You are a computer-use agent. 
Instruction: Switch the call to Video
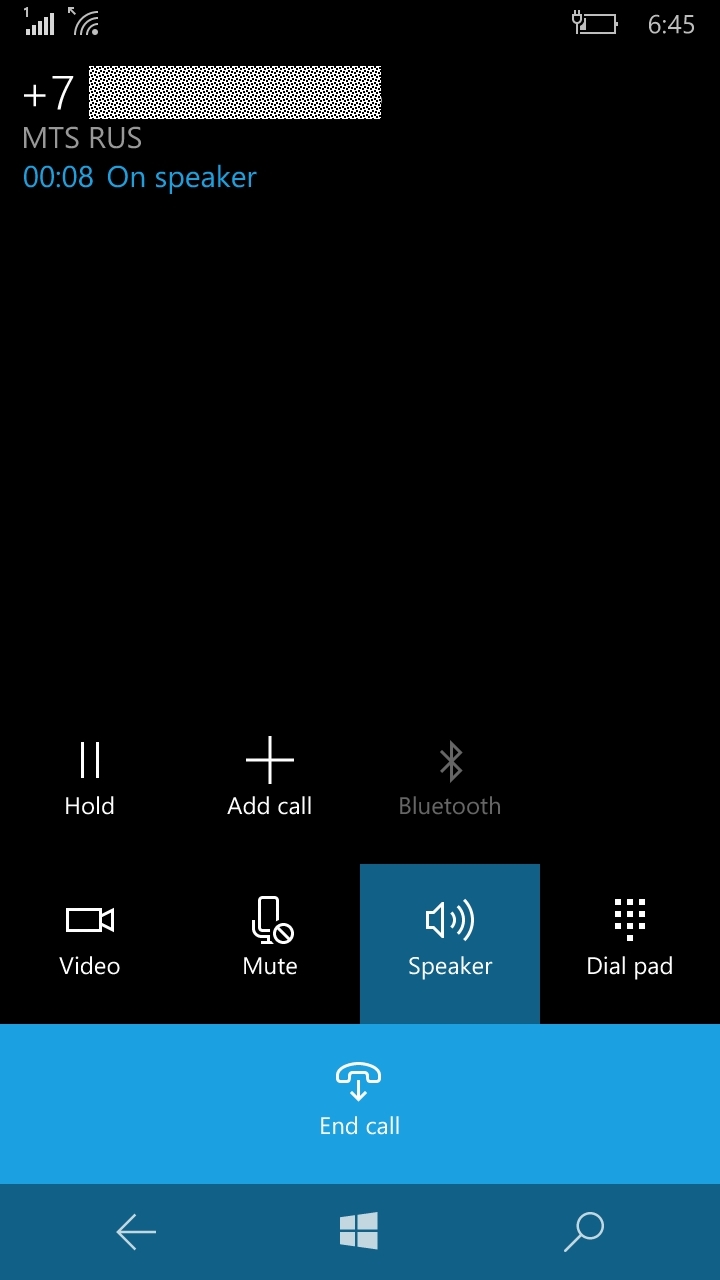[x=90, y=940]
